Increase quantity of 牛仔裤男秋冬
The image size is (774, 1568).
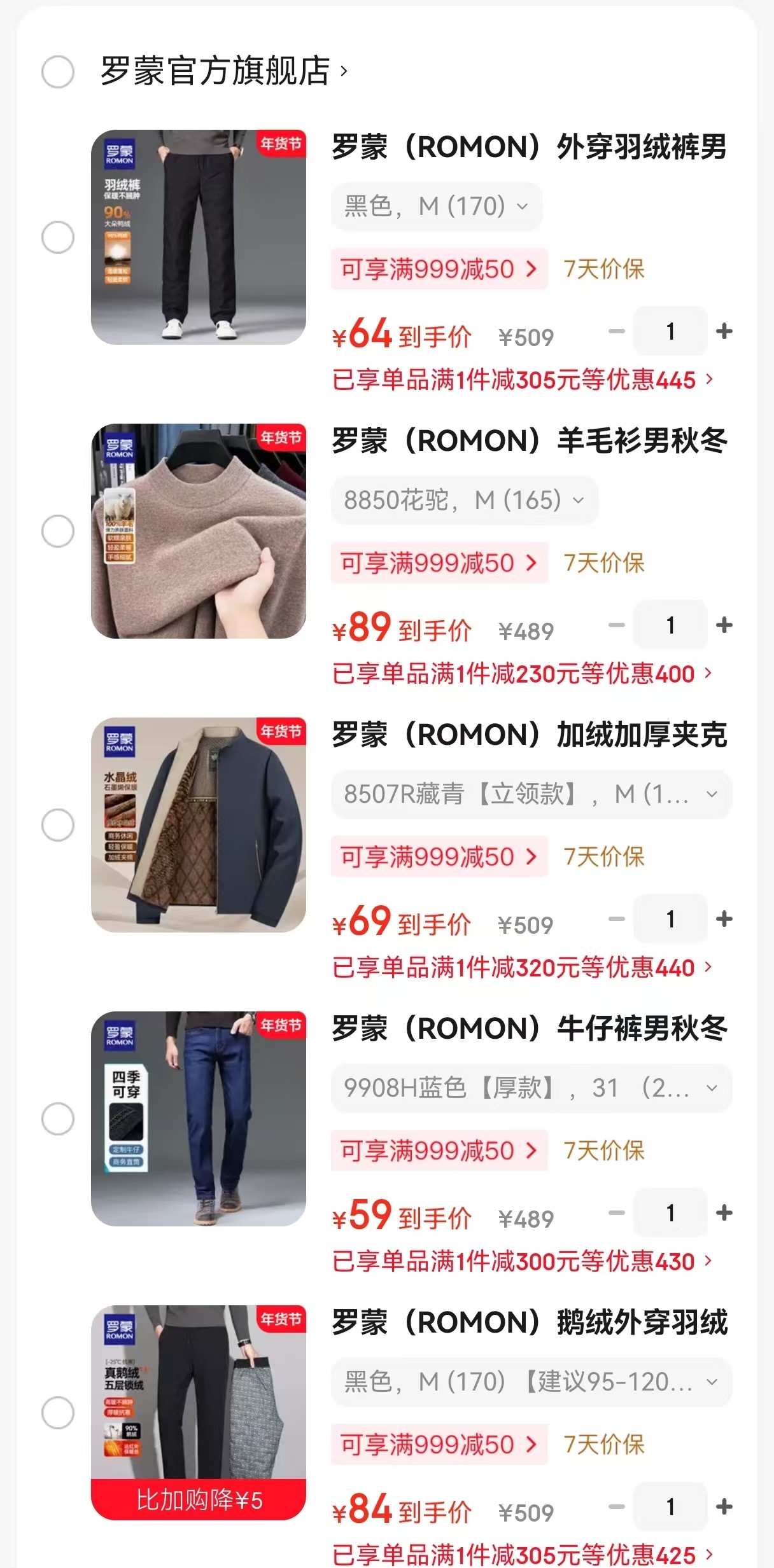tap(724, 1213)
